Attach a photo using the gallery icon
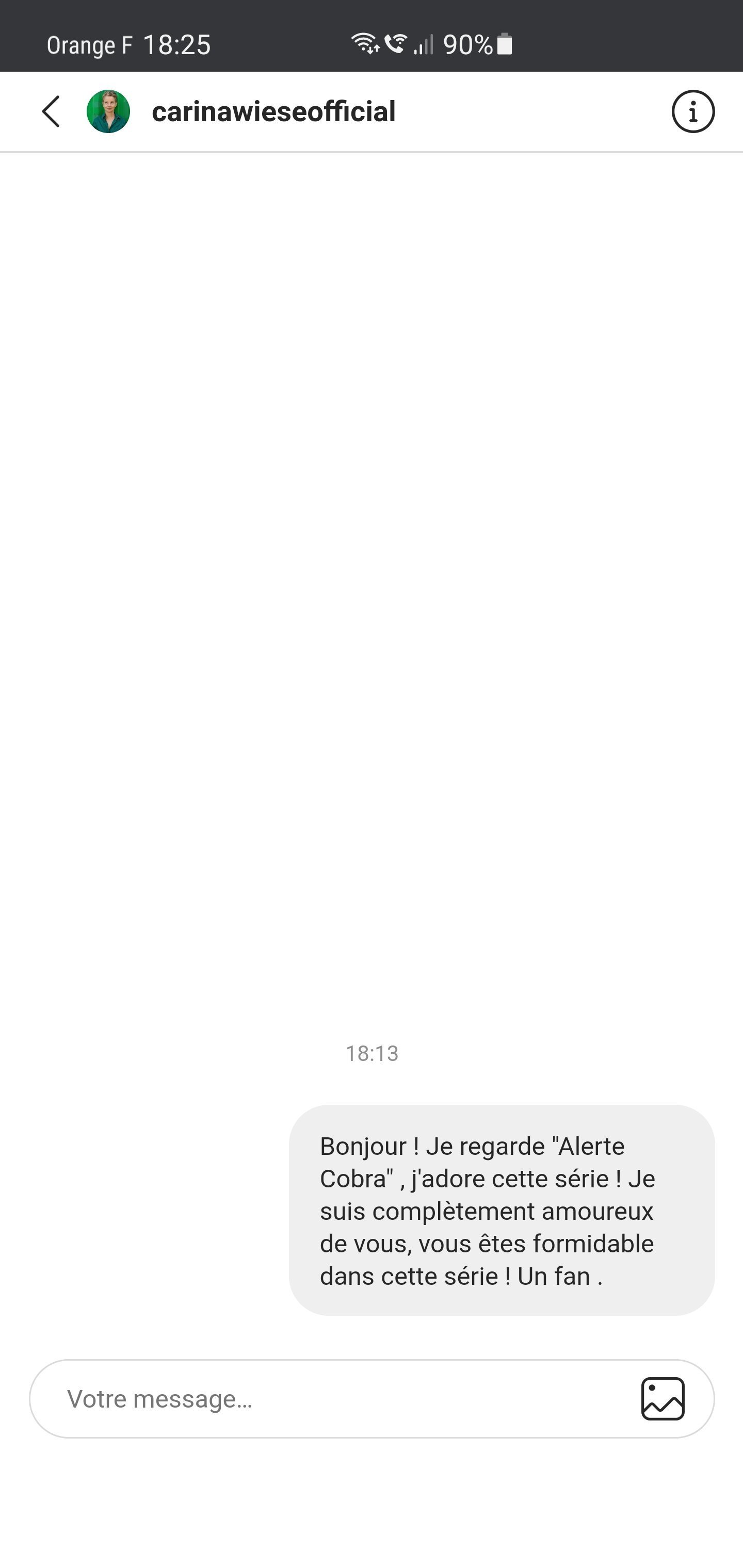 (663, 1399)
